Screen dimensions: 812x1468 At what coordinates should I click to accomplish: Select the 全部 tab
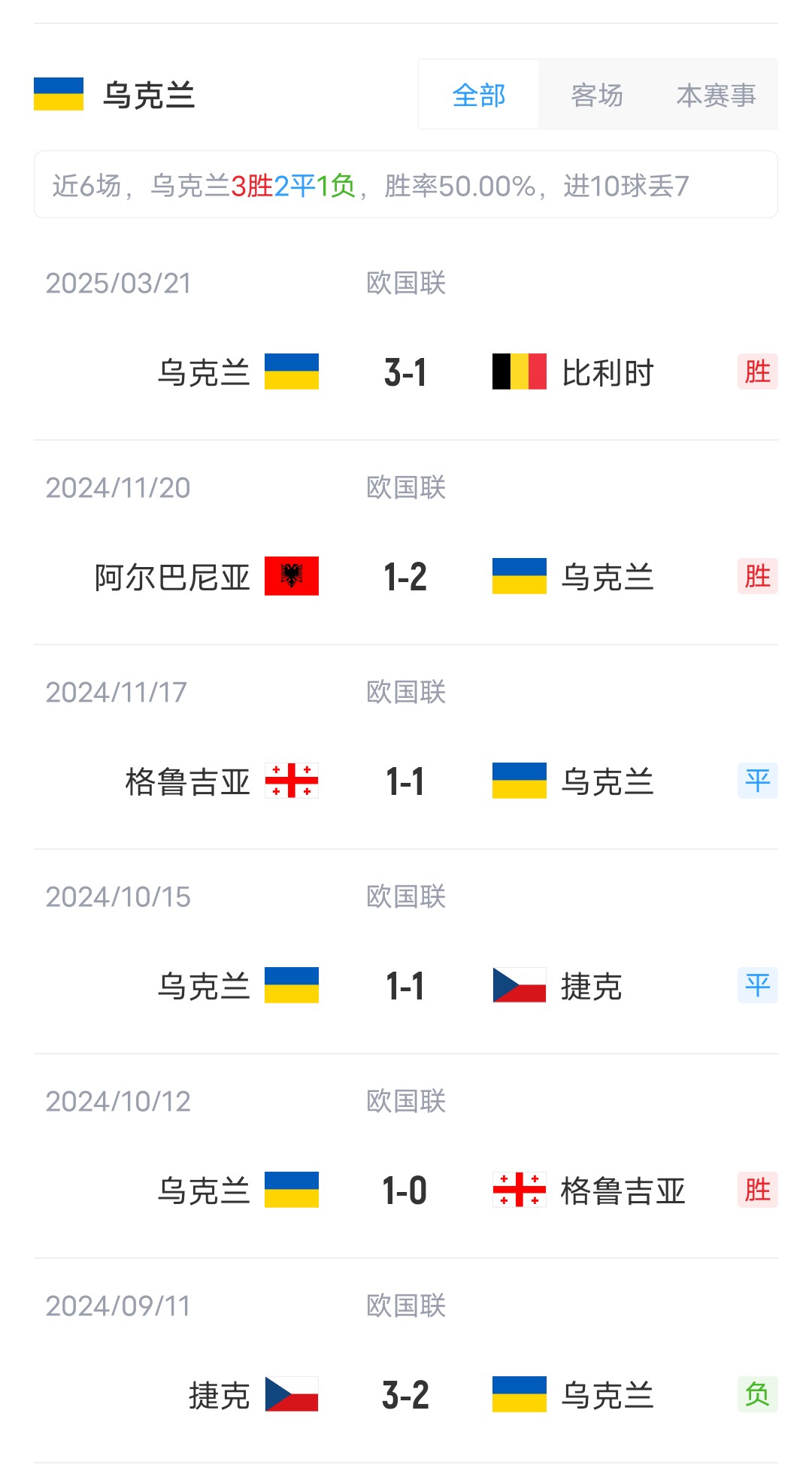(x=479, y=96)
